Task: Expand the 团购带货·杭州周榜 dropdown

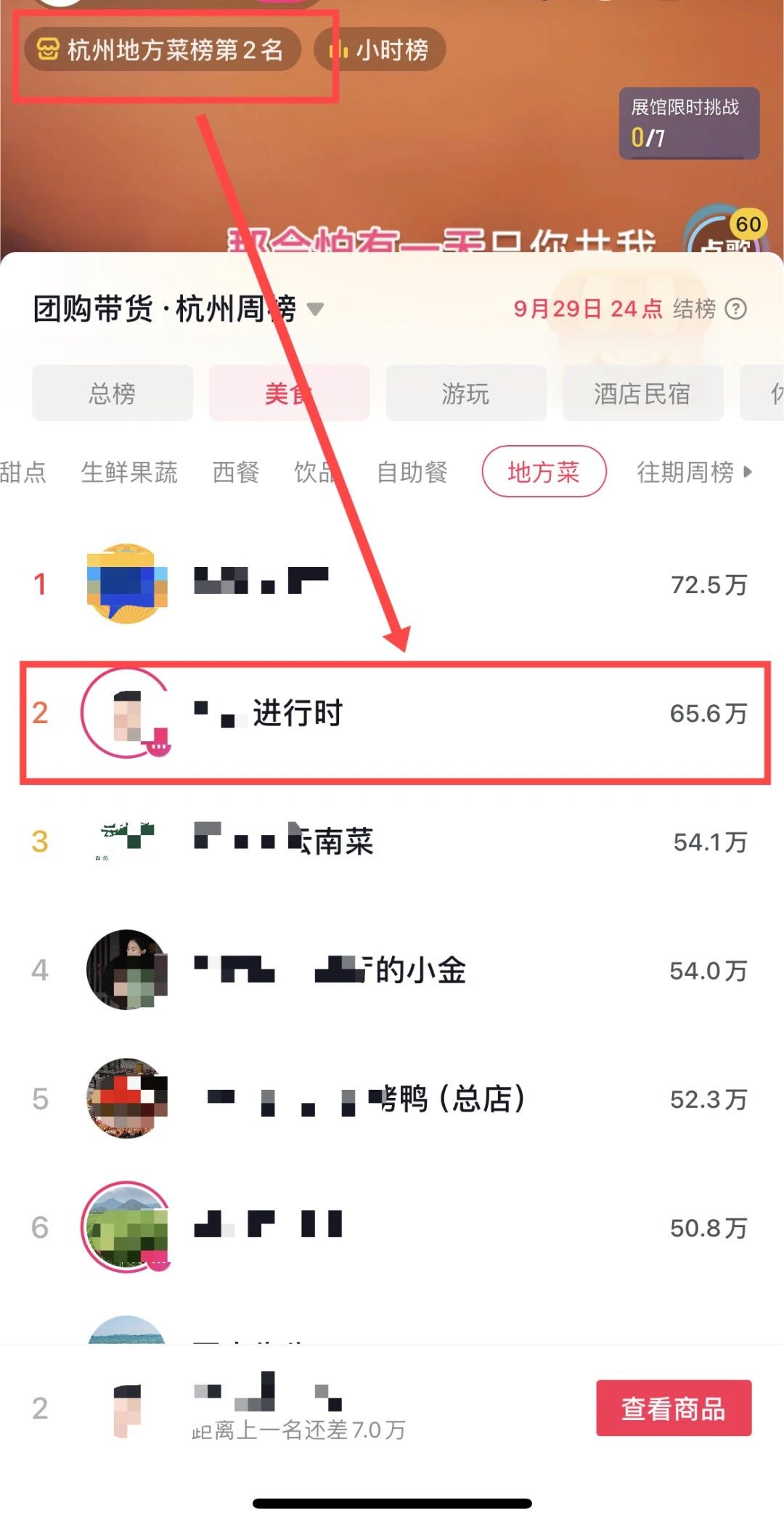Action: 315,309
